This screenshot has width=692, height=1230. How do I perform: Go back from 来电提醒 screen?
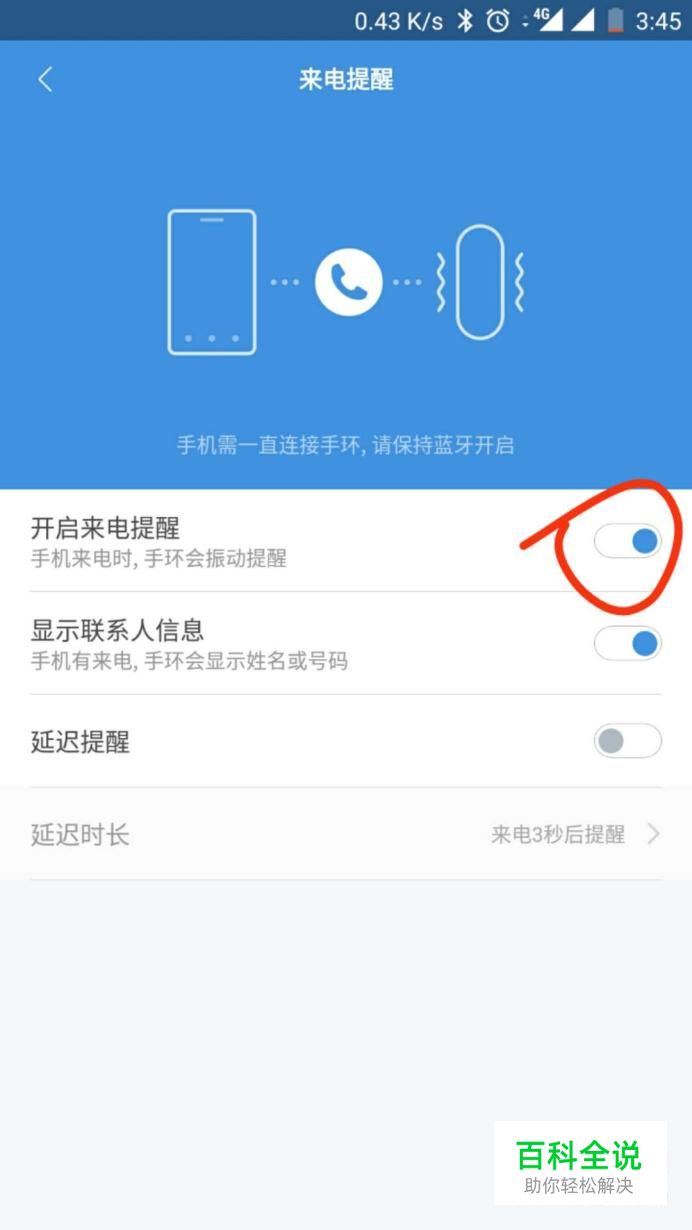pyautogui.click(x=45, y=80)
